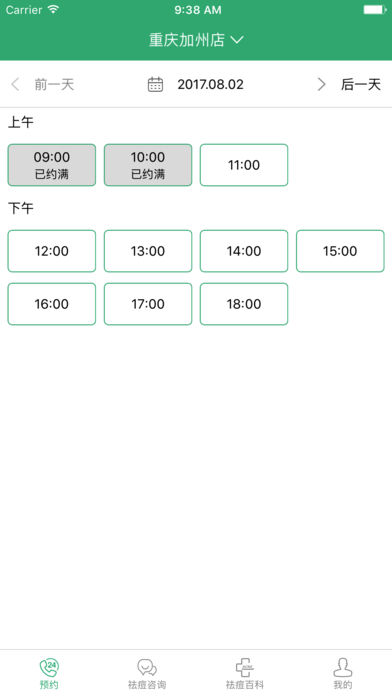Book the 15:00 time slot

[x=340, y=251]
